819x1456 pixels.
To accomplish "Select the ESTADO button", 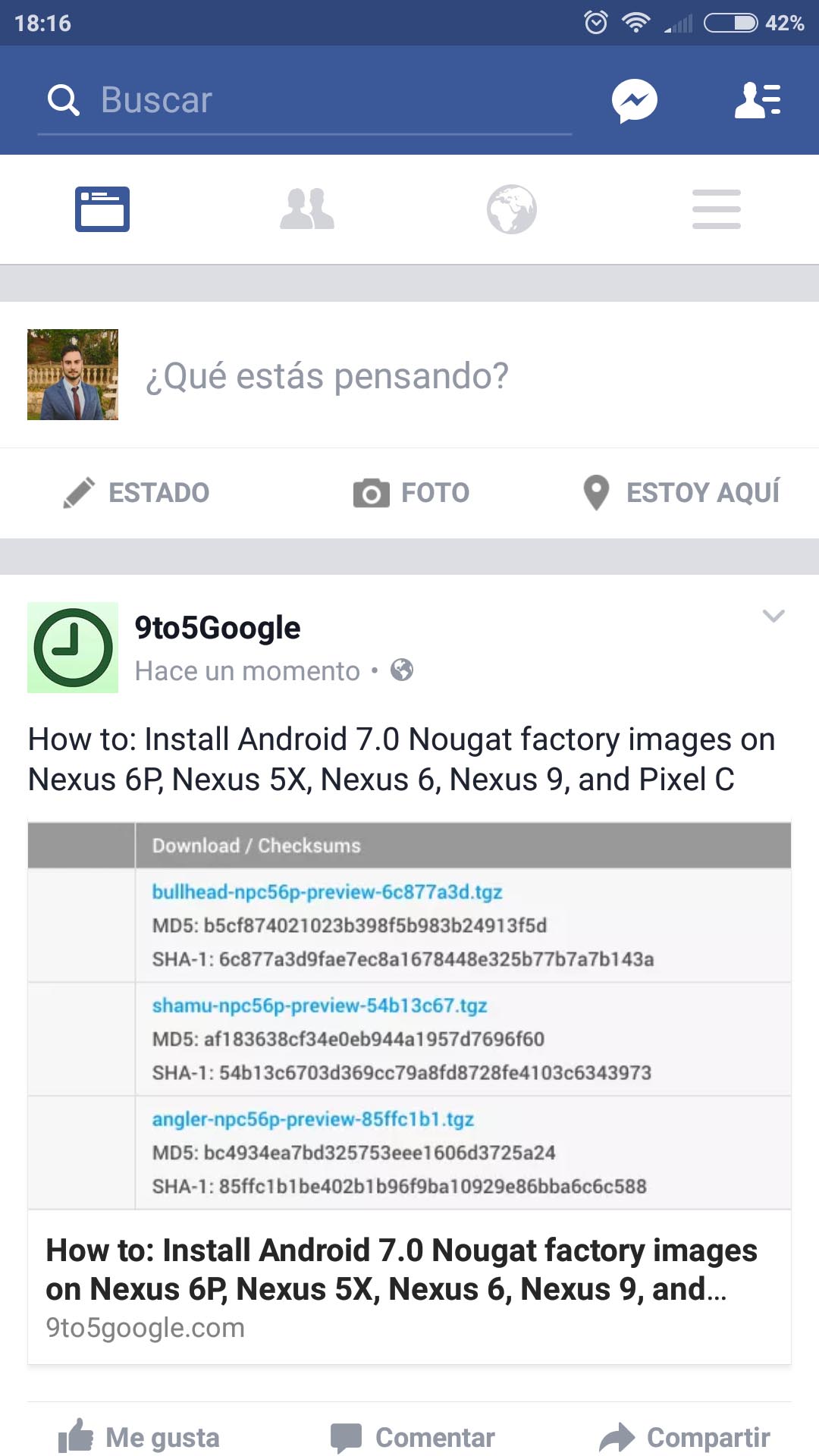I will pyautogui.click(x=136, y=493).
